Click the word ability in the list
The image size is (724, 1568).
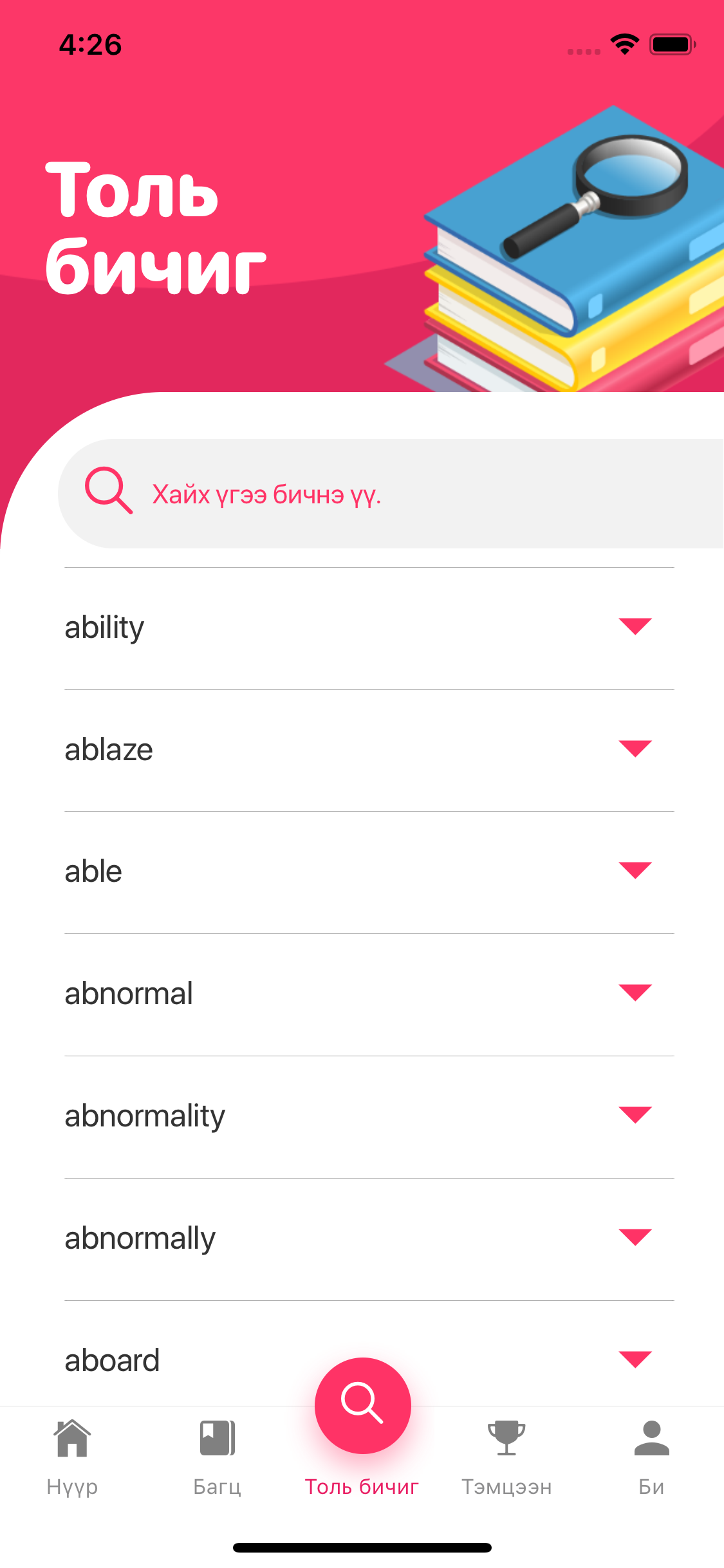[104, 628]
